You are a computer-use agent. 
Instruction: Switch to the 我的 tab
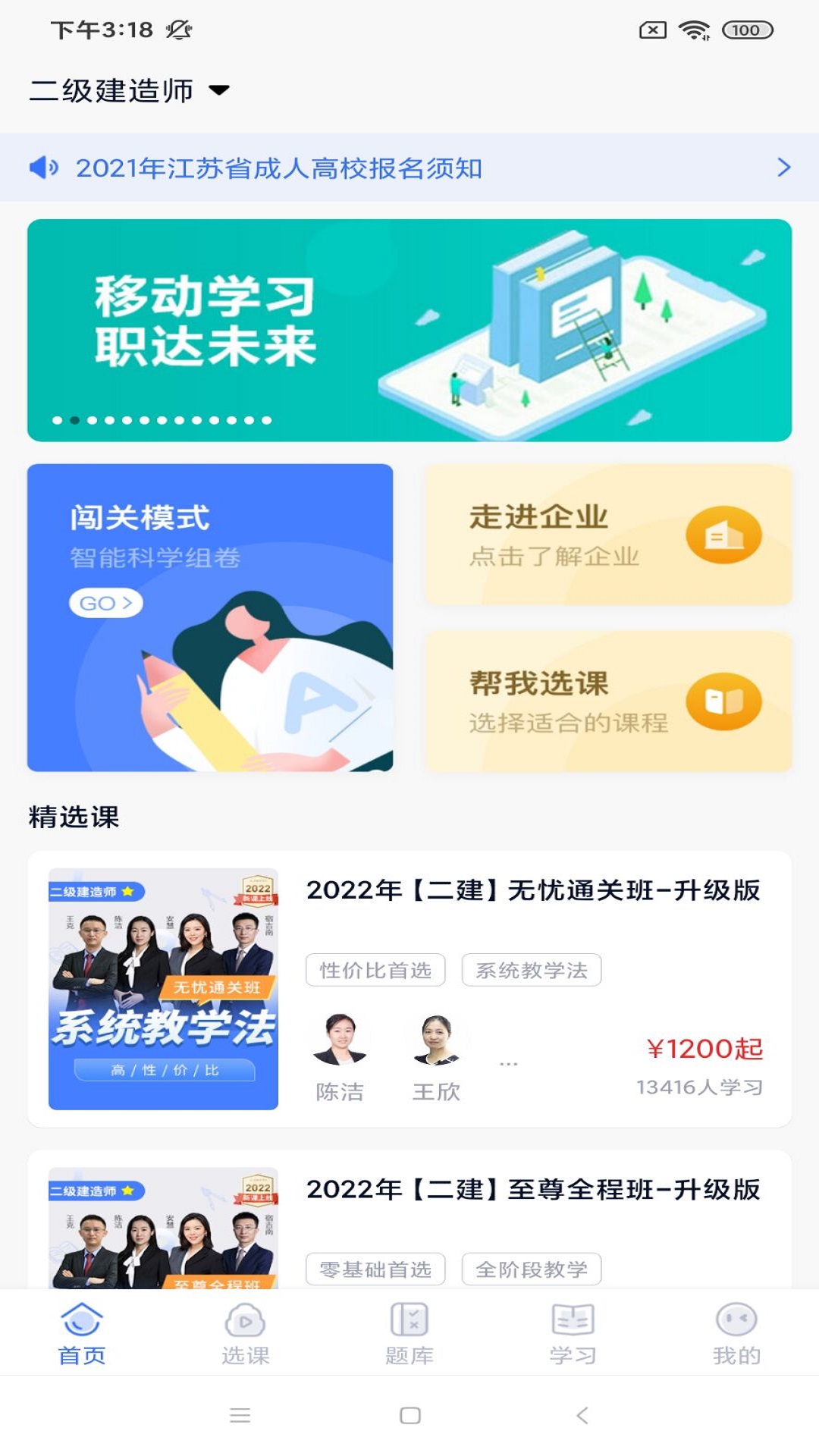point(737,1334)
